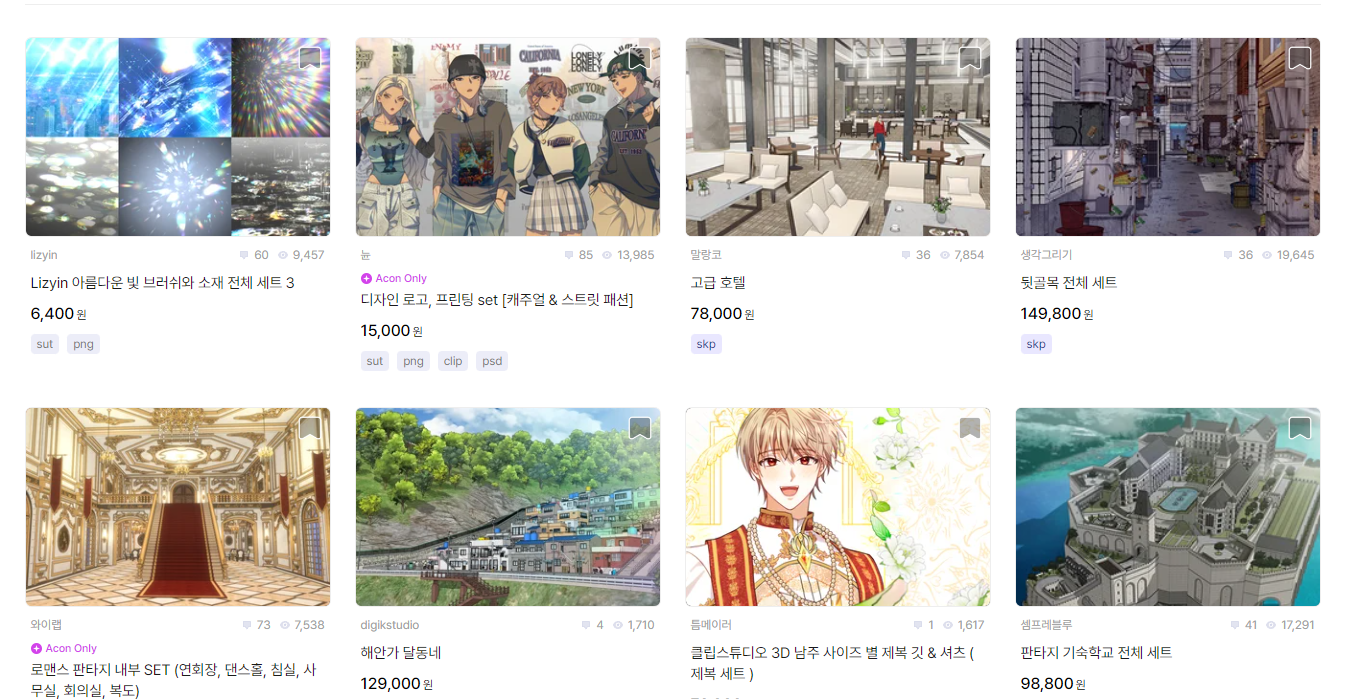Select the psd tag under 디자인 로고 set
The height and width of the screenshot is (699, 1350).
(x=491, y=361)
